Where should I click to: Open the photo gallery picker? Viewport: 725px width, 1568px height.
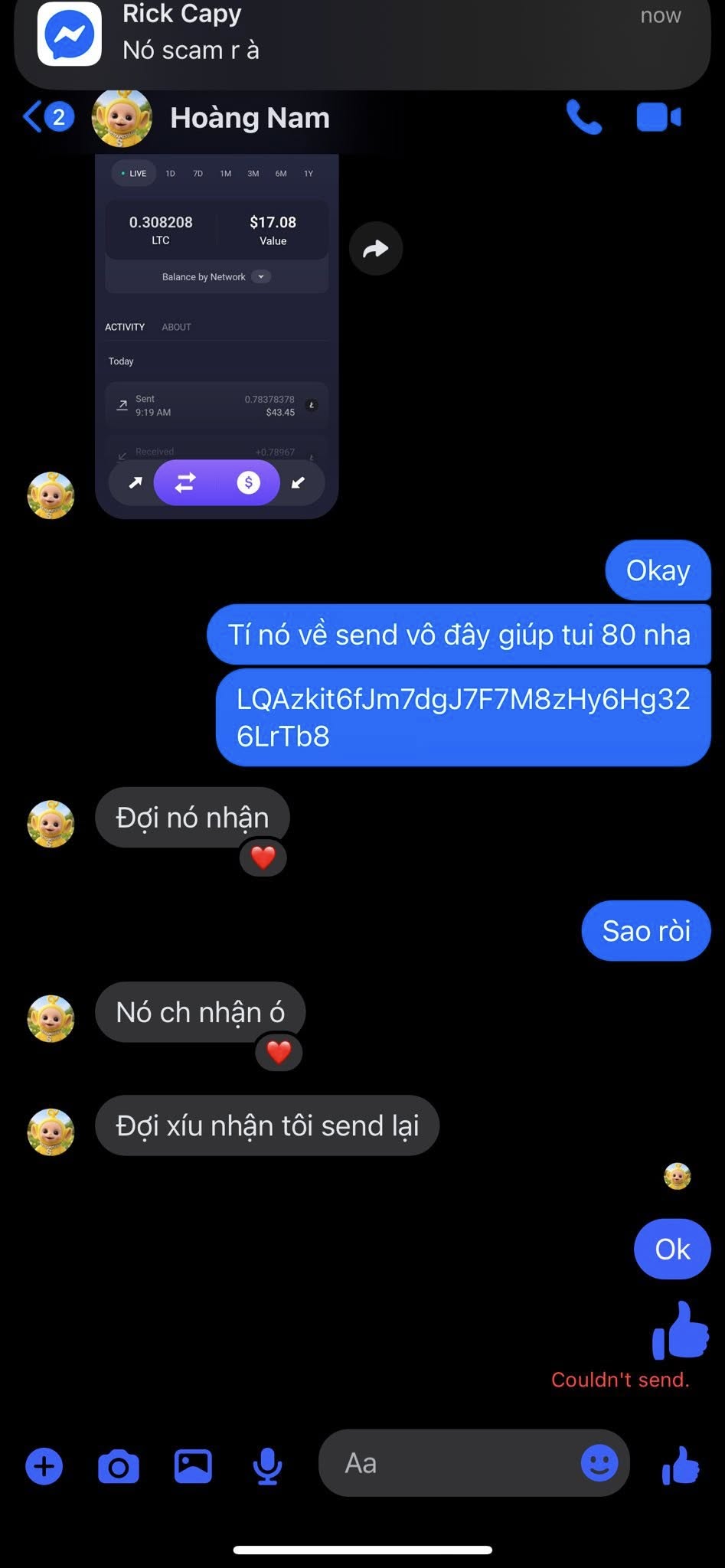coord(193,1466)
